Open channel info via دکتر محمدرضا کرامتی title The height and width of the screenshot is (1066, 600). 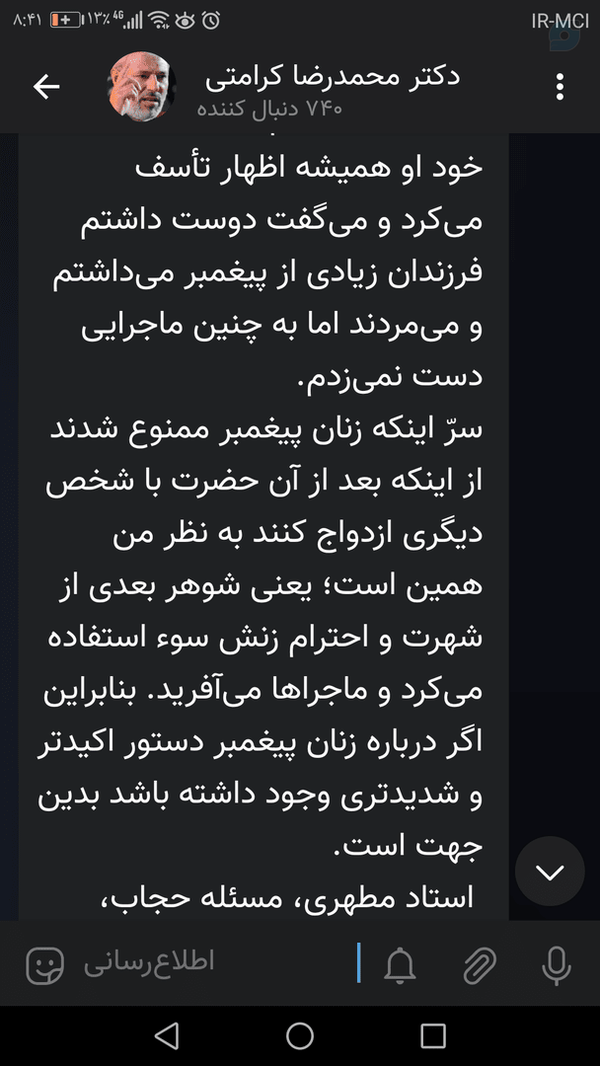332,77
